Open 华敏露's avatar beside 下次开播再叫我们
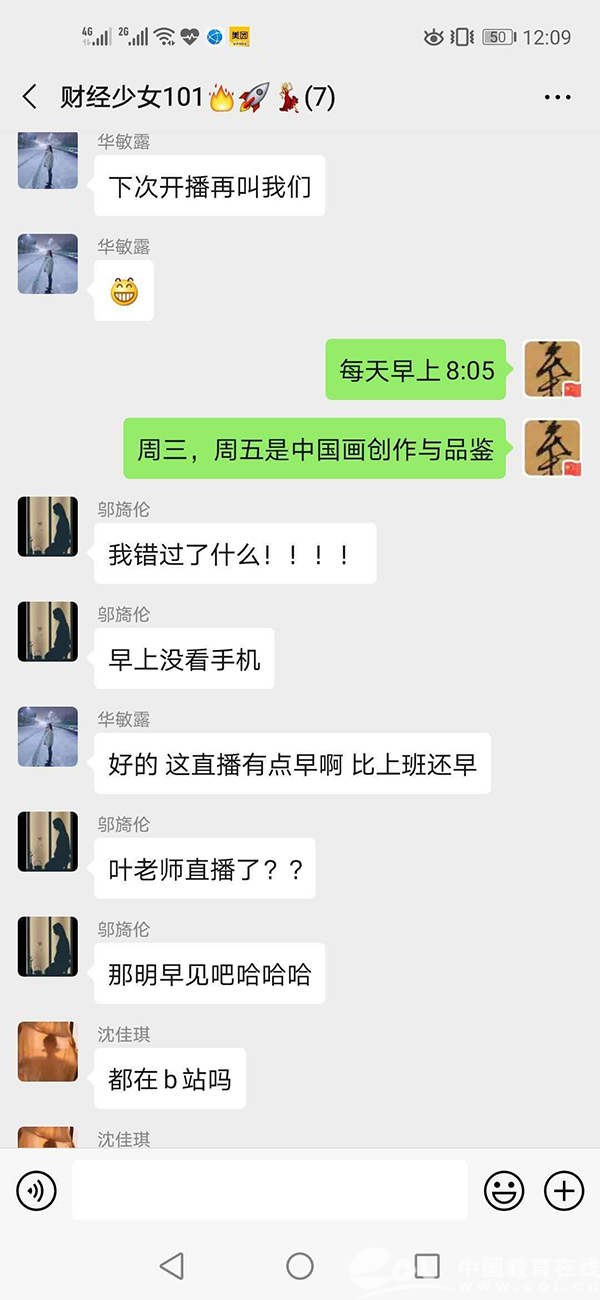This screenshot has height=1300, width=600. (48, 160)
